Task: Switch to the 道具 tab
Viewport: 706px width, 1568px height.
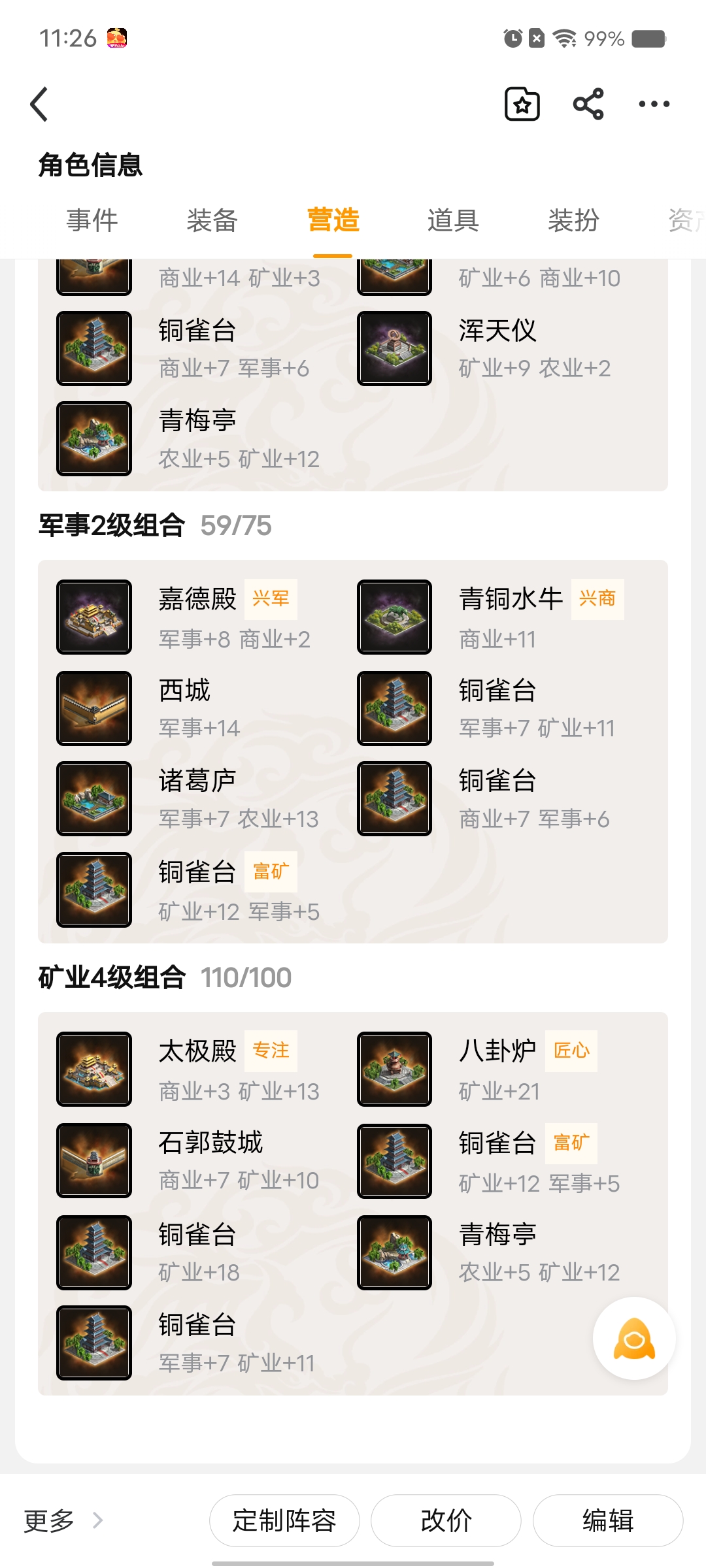Action: point(453,221)
